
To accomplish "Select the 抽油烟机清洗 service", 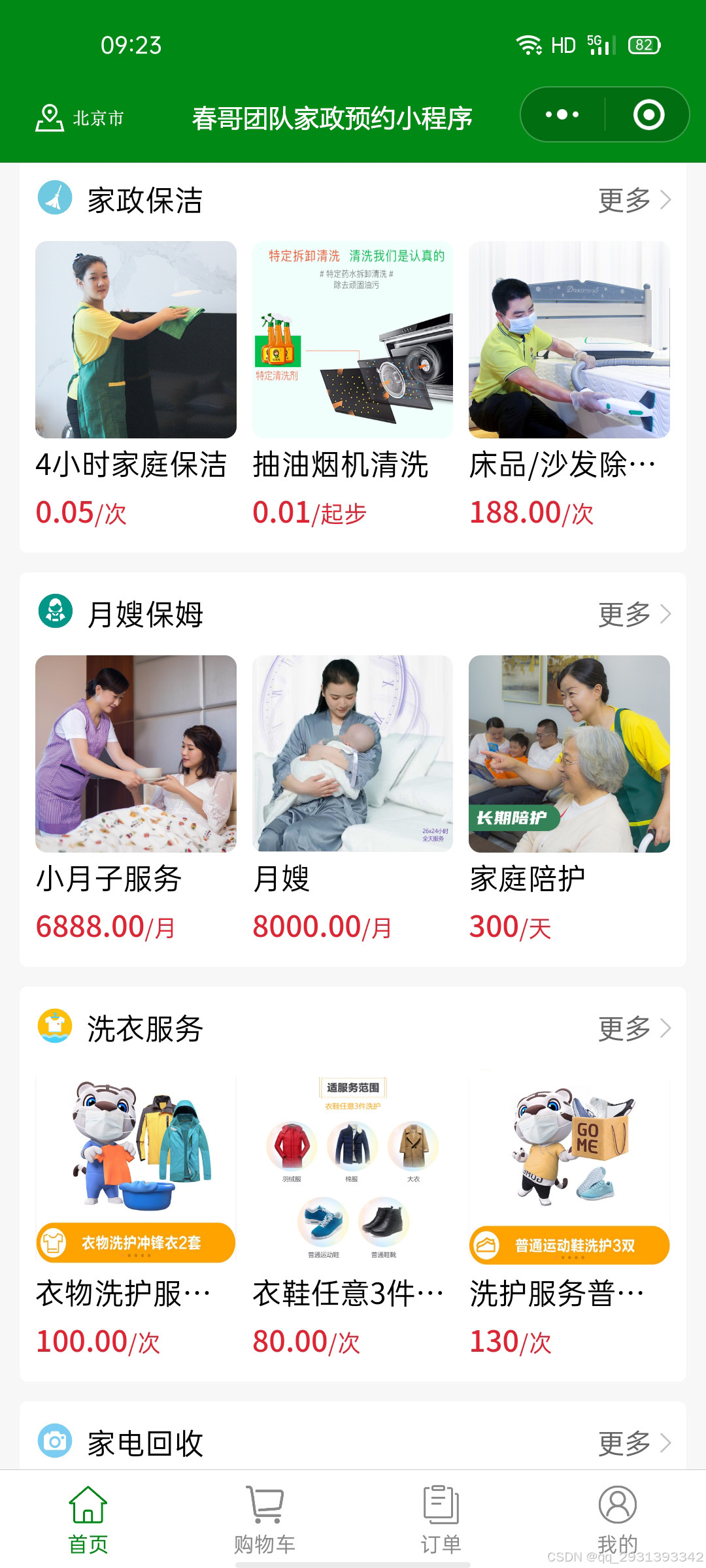I will click(x=353, y=340).
